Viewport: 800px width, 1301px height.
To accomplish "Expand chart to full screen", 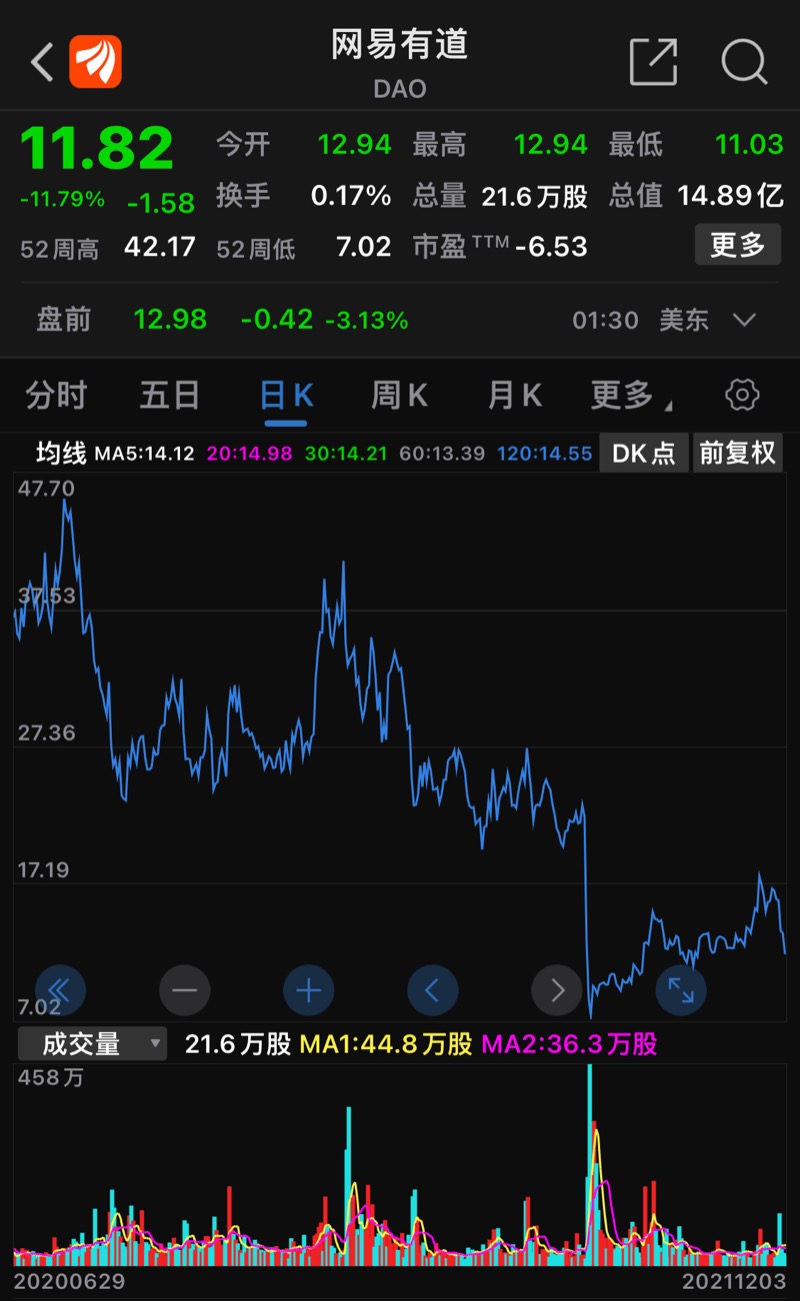I will pyautogui.click(x=681, y=991).
